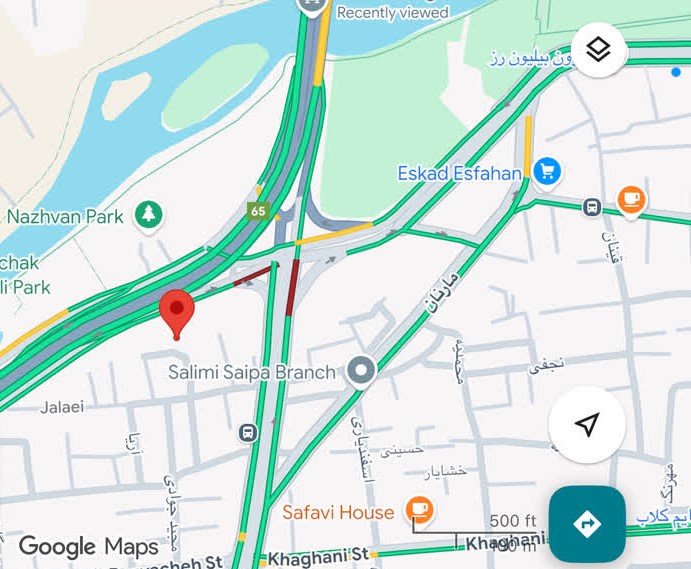Open Eskad Esfahan shopping place
Image resolution: width=691 pixels, height=569 pixels.
[x=545, y=172]
